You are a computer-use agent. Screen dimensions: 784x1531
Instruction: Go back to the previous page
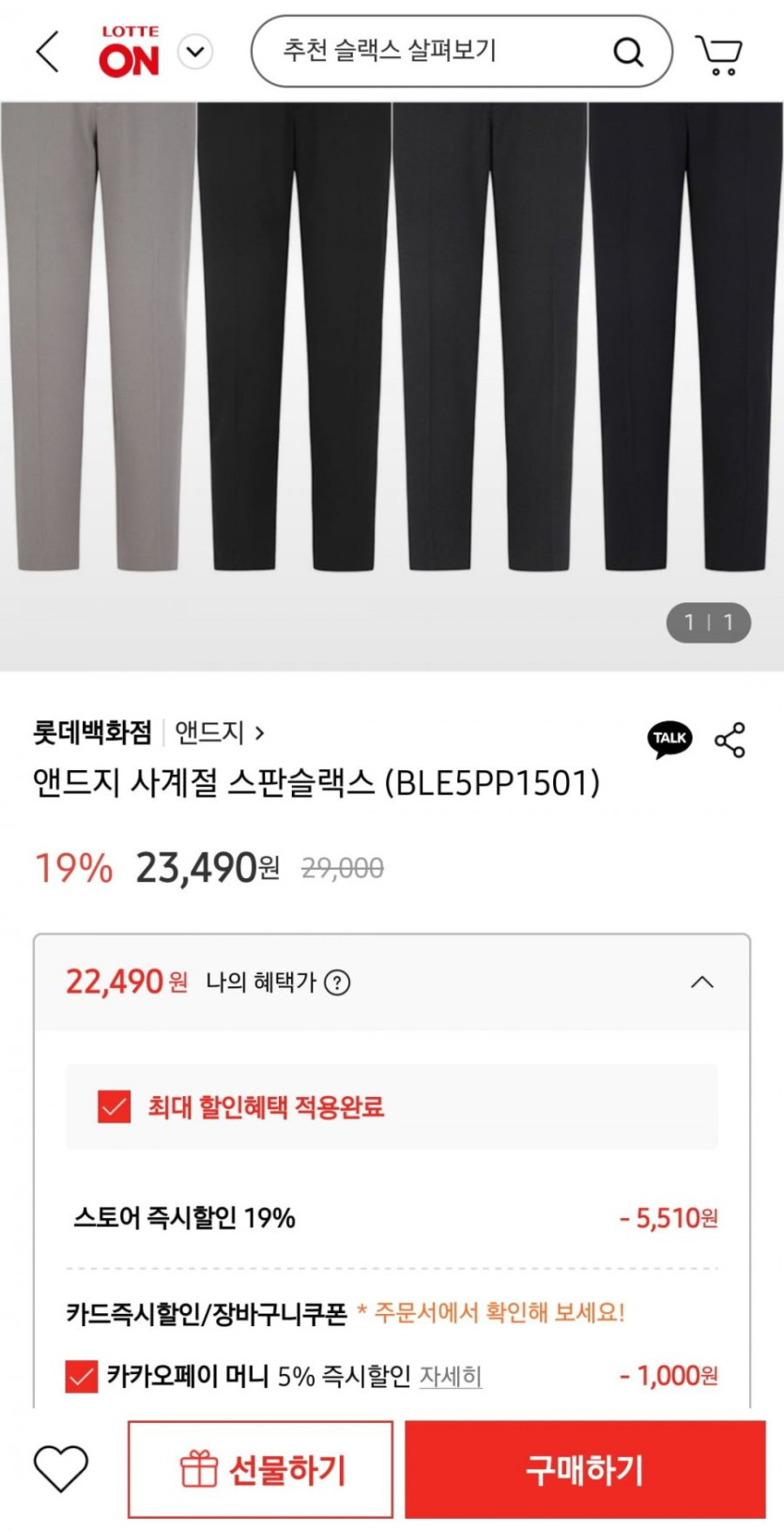coord(48,51)
